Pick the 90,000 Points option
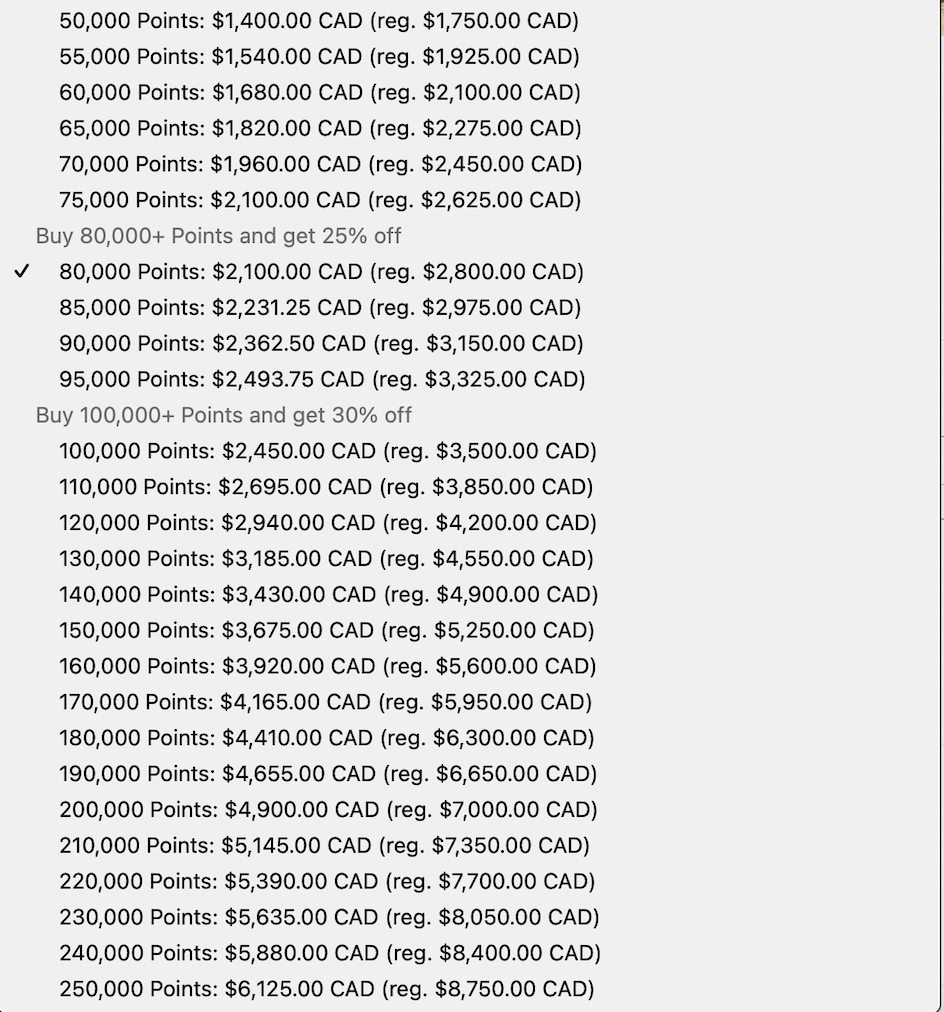 point(321,344)
